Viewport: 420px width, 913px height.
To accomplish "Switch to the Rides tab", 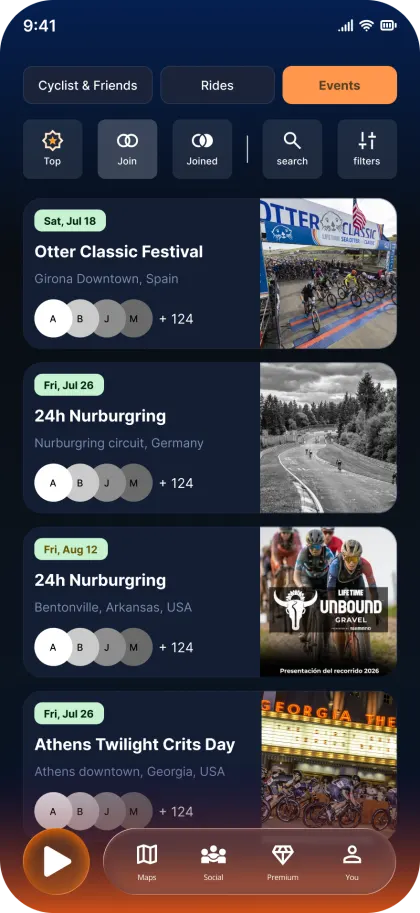I will click(217, 85).
